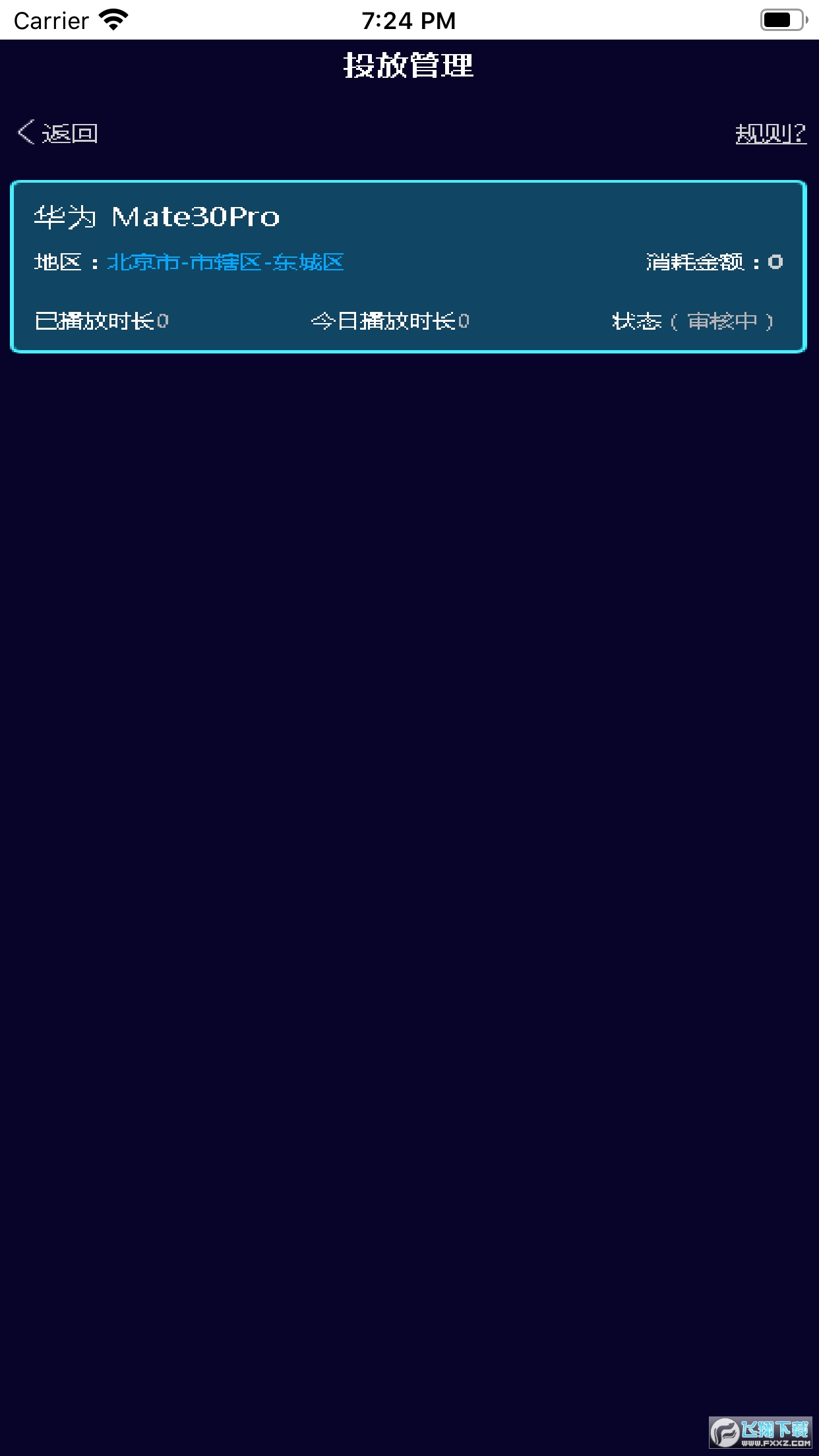Open the 规则? rules link

click(x=770, y=133)
